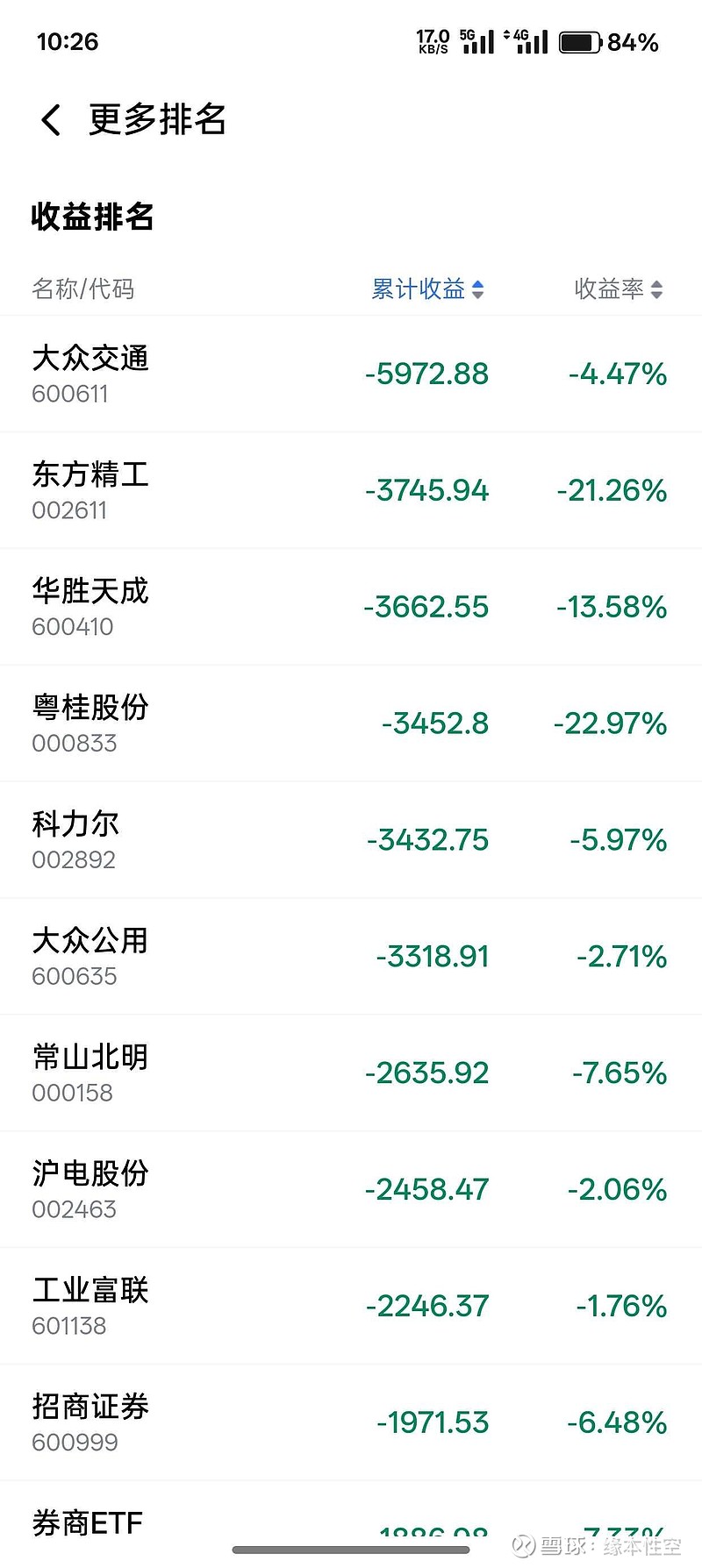Check the 5G network signal icon
Image resolution: width=702 pixels, height=1568 pixels.
coord(476,40)
